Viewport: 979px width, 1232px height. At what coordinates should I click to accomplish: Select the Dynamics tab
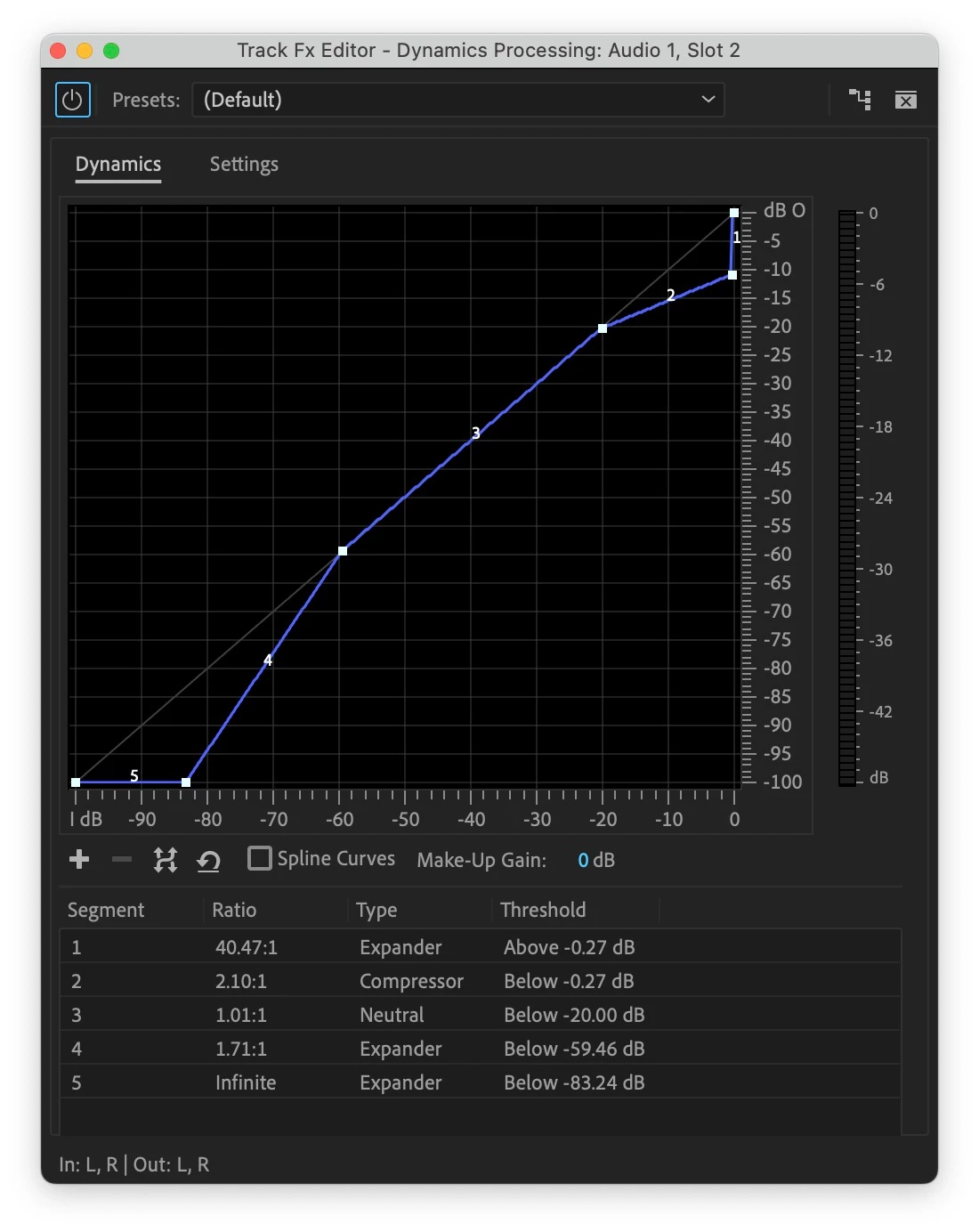click(118, 165)
